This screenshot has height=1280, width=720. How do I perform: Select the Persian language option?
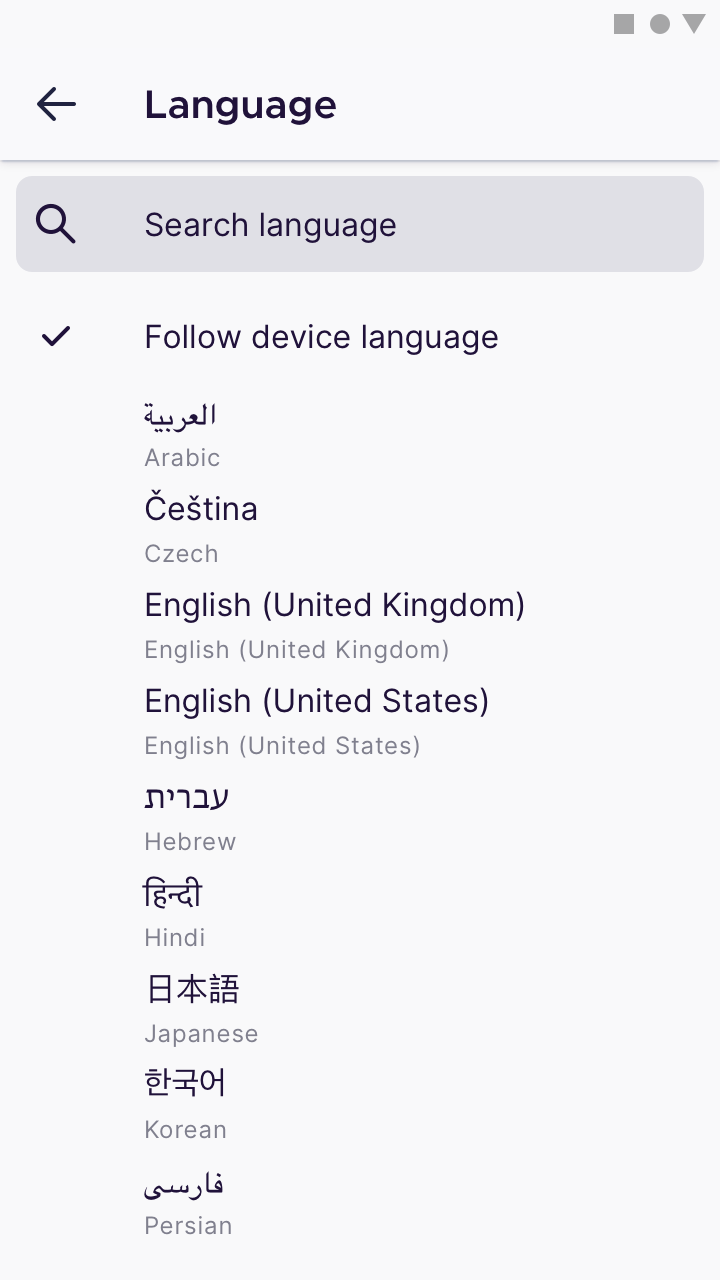click(x=360, y=1202)
